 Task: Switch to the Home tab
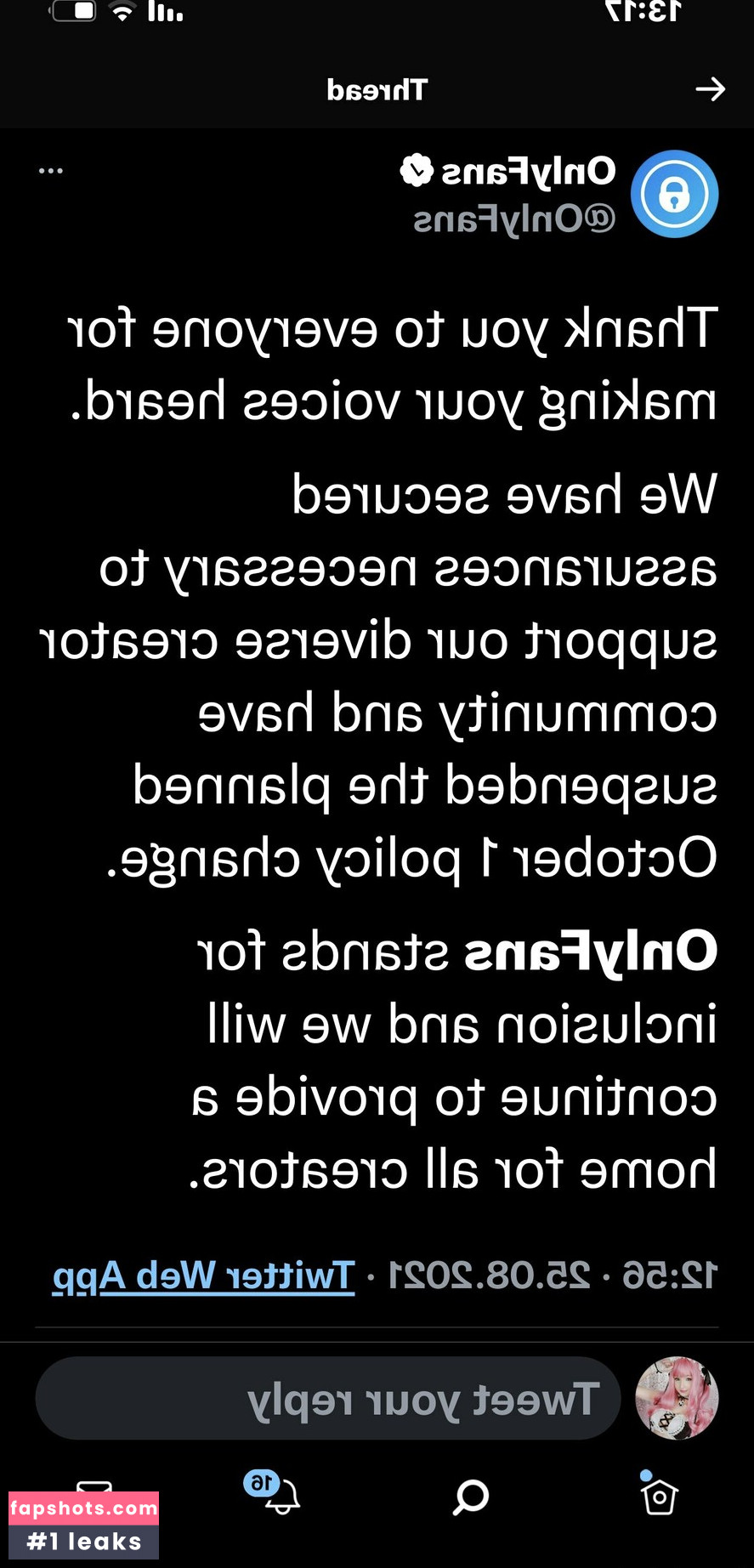pos(659,1496)
